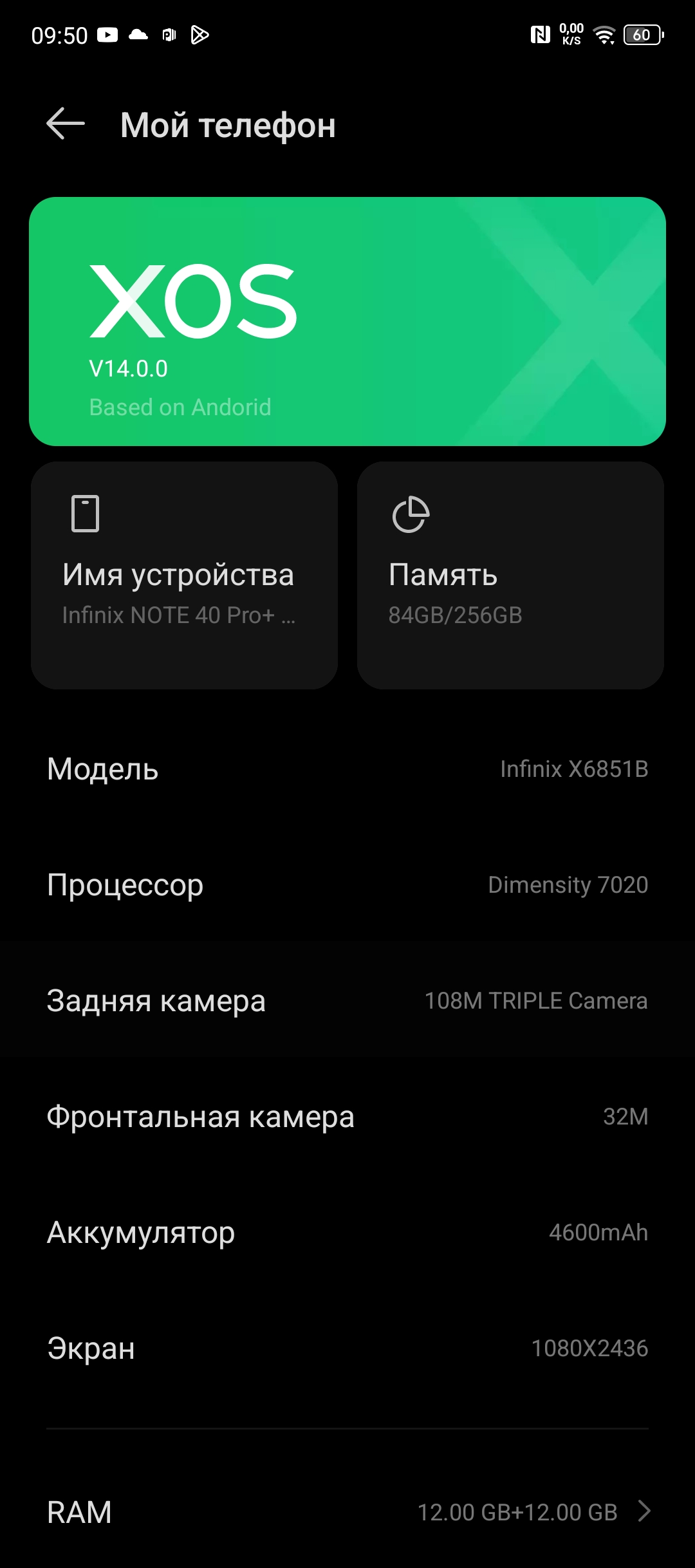The image size is (695, 1568).
Task: Open the Память storage card
Action: click(510, 575)
